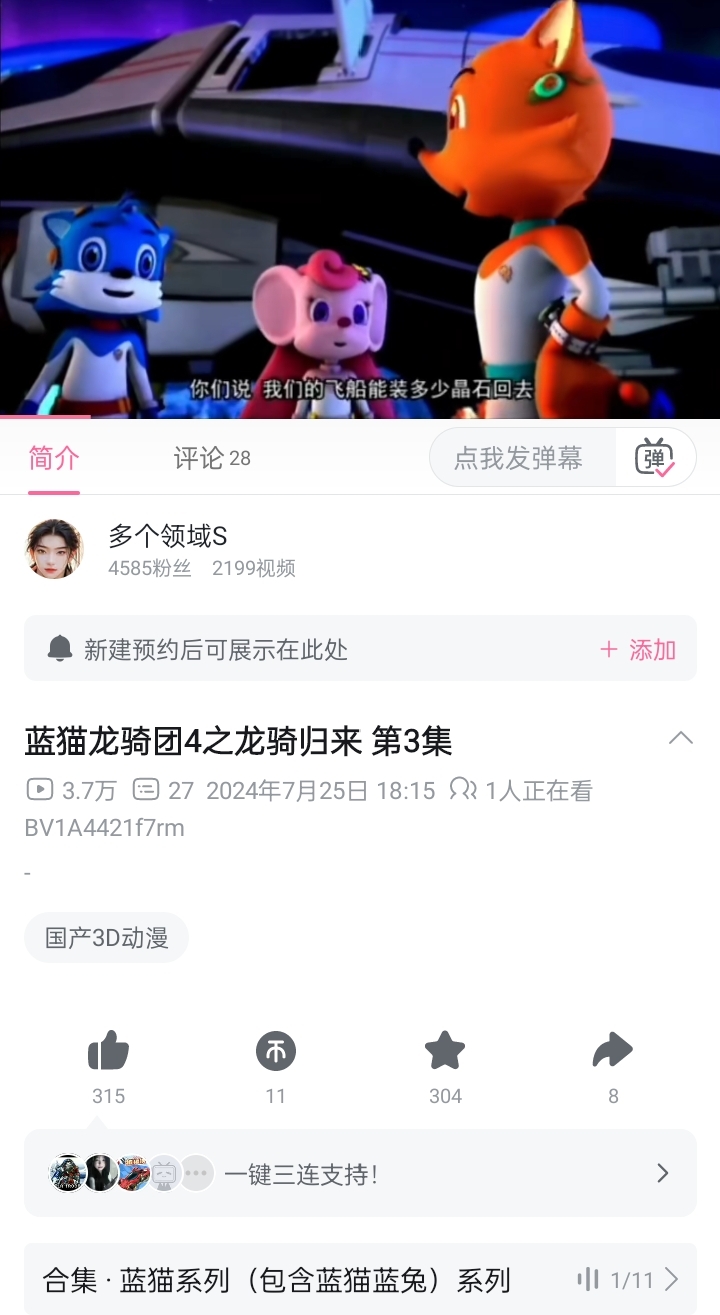Viewport: 720px width, 1315px height.
Task: Share this video
Action: point(613,1052)
